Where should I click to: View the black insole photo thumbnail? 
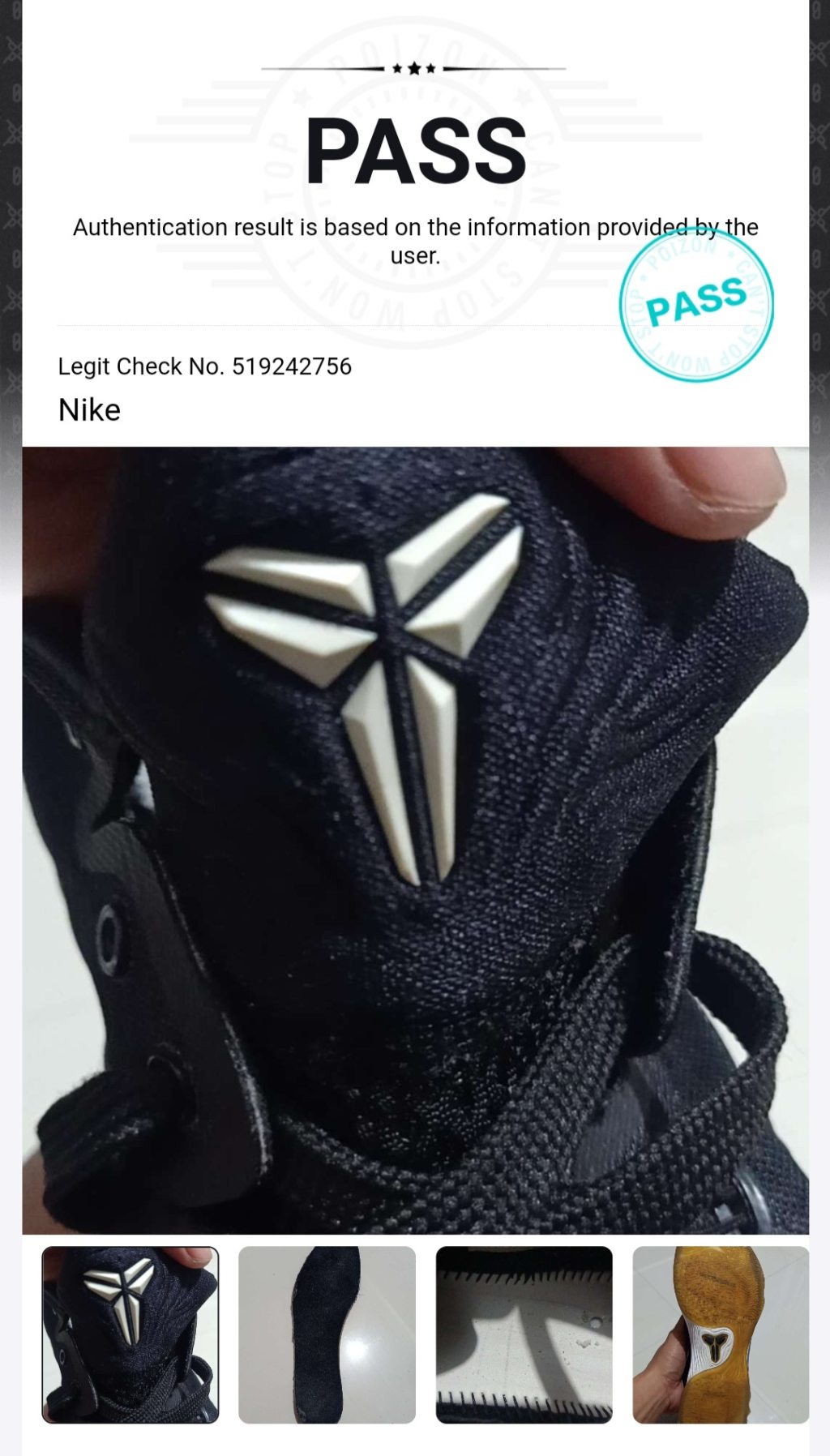[327, 1334]
